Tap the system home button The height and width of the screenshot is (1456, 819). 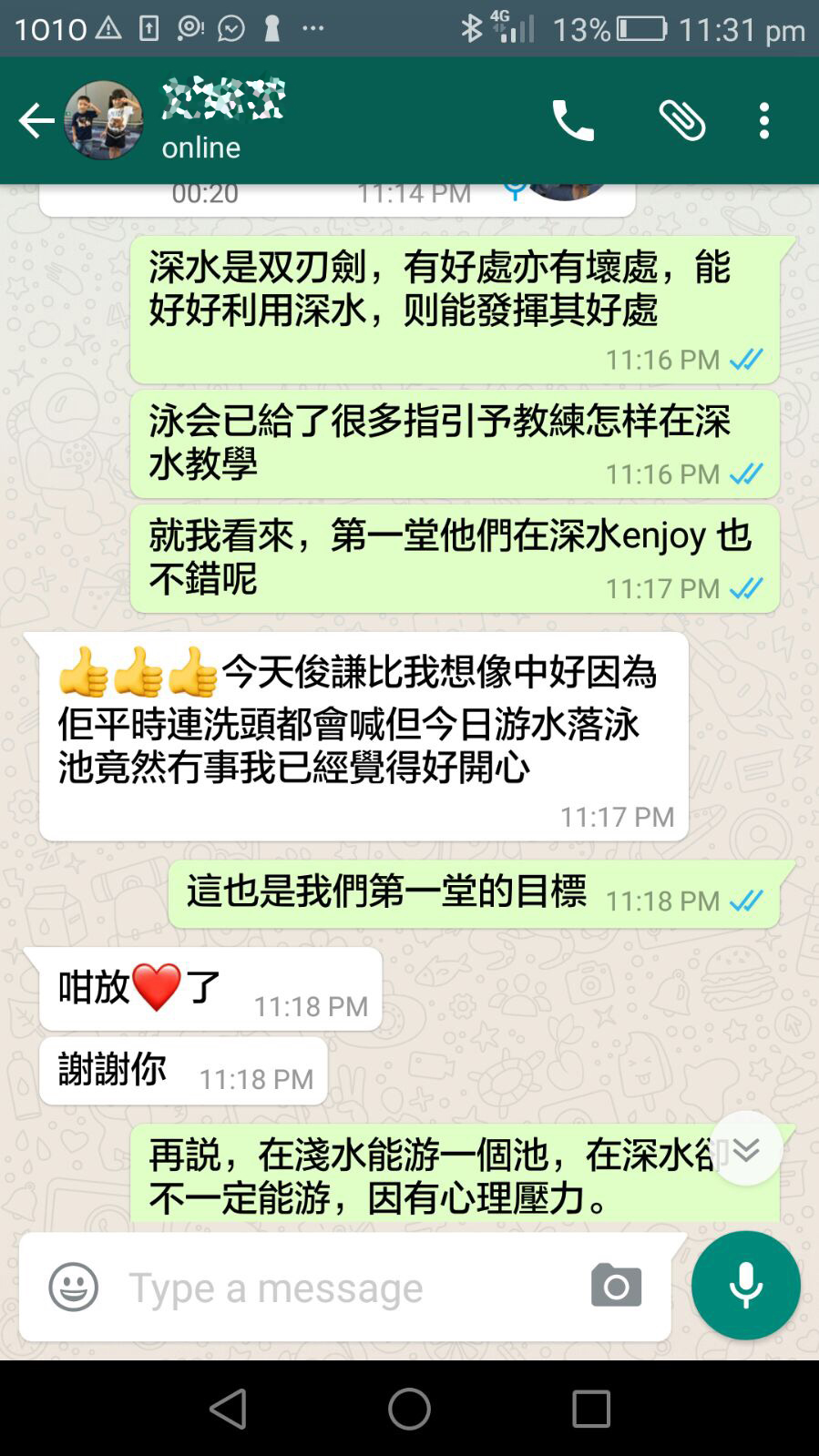[x=409, y=1409]
